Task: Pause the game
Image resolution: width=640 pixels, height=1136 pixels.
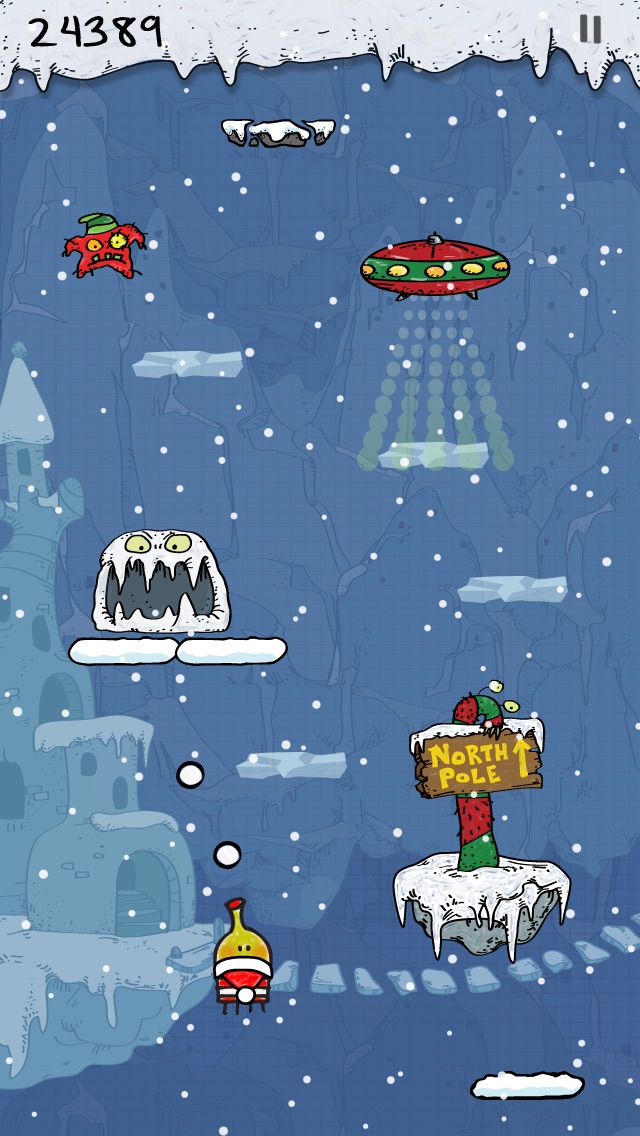Action: pyautogui.click(x=590, y=29)
